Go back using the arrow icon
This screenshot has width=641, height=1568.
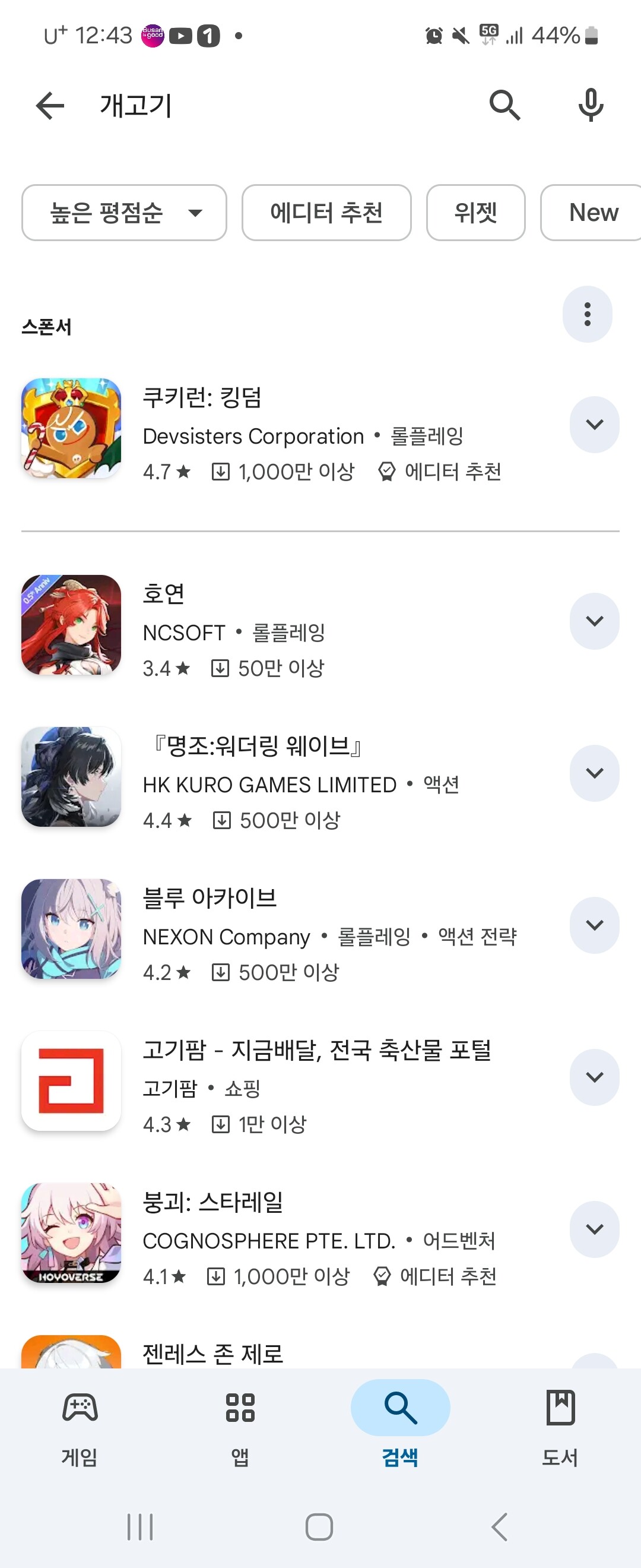pyautogui.click(x=50, y=105)
